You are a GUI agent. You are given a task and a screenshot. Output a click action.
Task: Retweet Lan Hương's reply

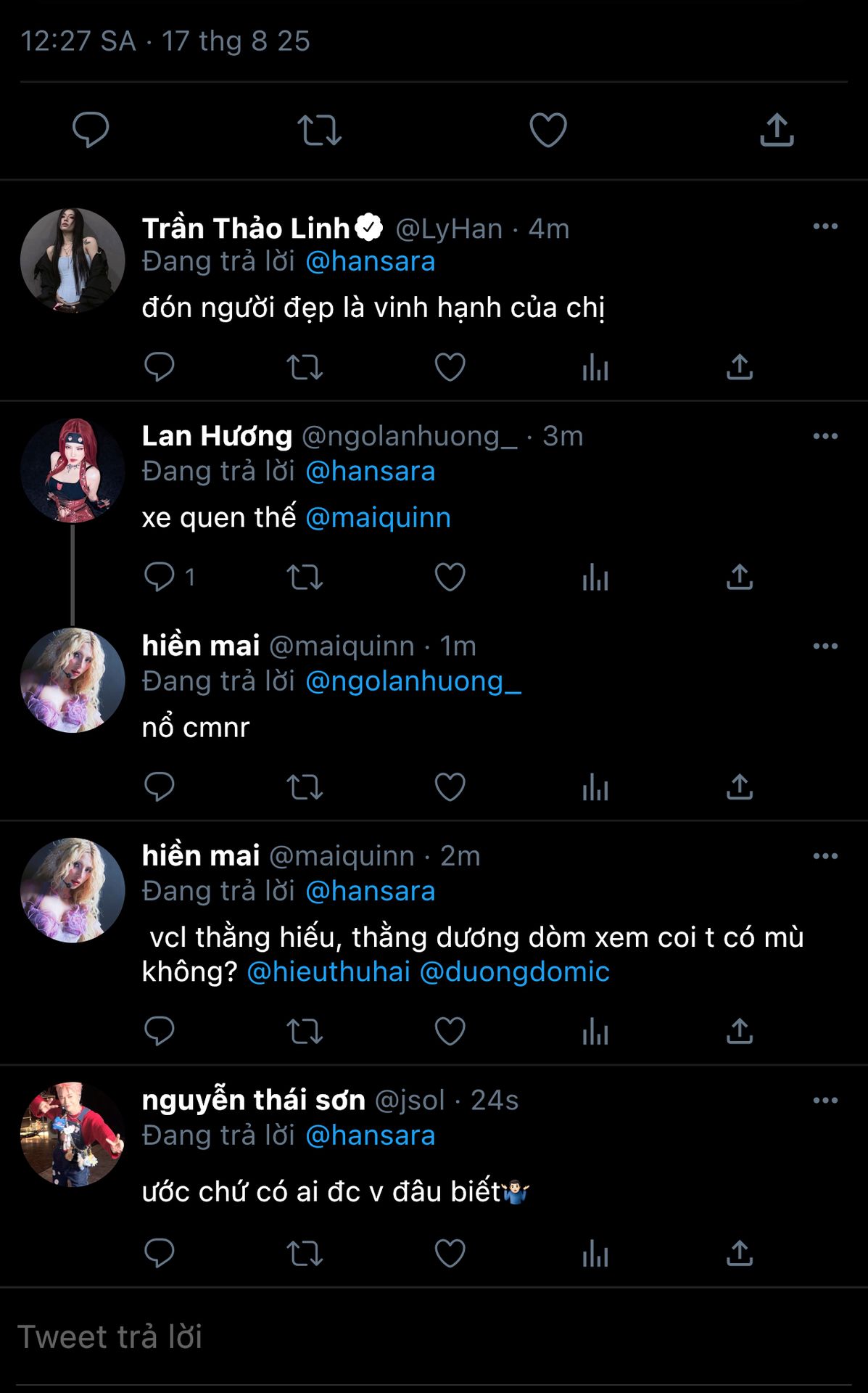pyautogui.click(x=305, y=578)
